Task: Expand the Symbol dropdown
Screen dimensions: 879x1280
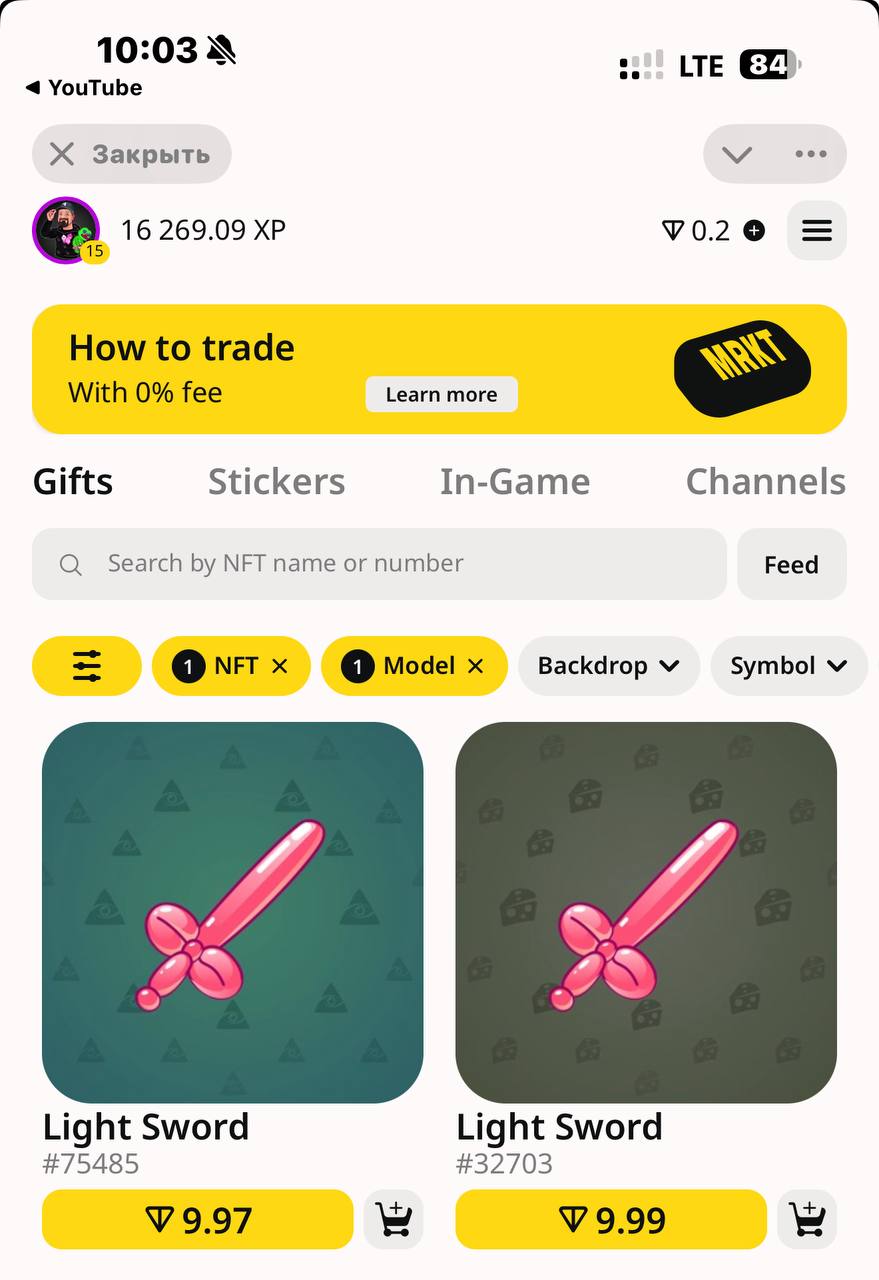Action: [788, 666]
